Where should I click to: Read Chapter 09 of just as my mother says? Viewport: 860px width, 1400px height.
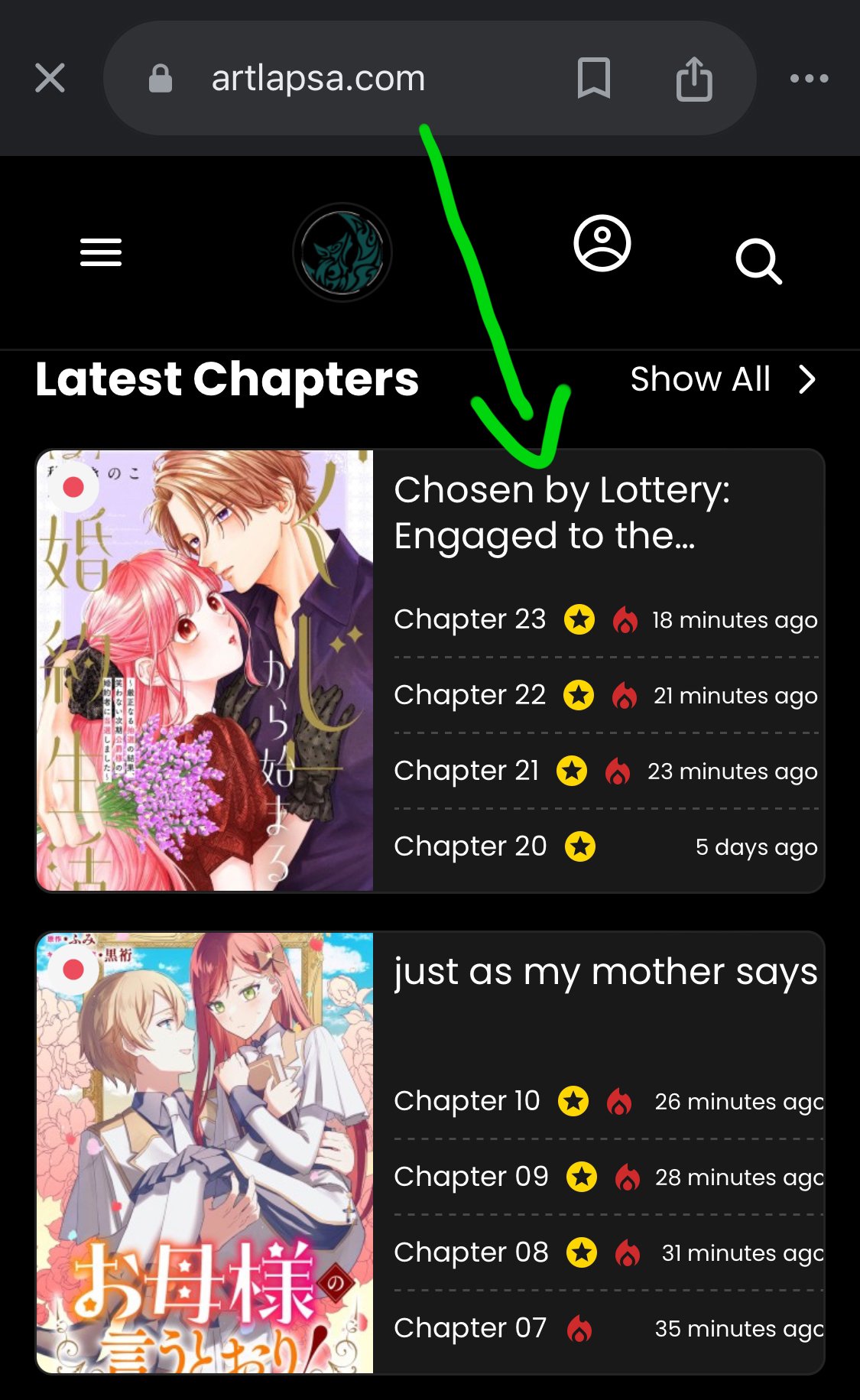coord(471,1177)
